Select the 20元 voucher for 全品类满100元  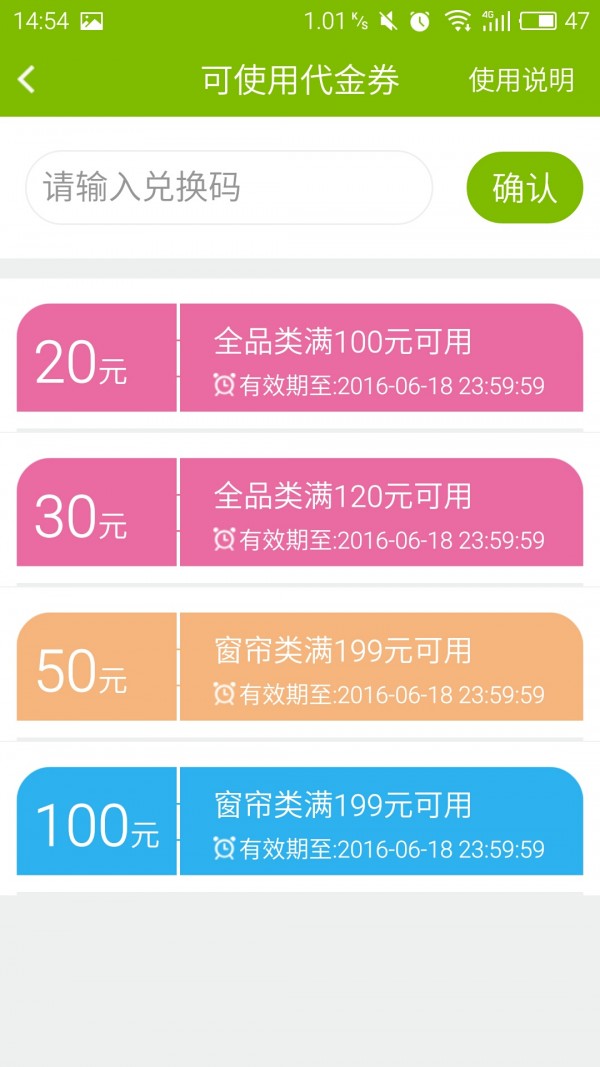click(x=300, y=358)
